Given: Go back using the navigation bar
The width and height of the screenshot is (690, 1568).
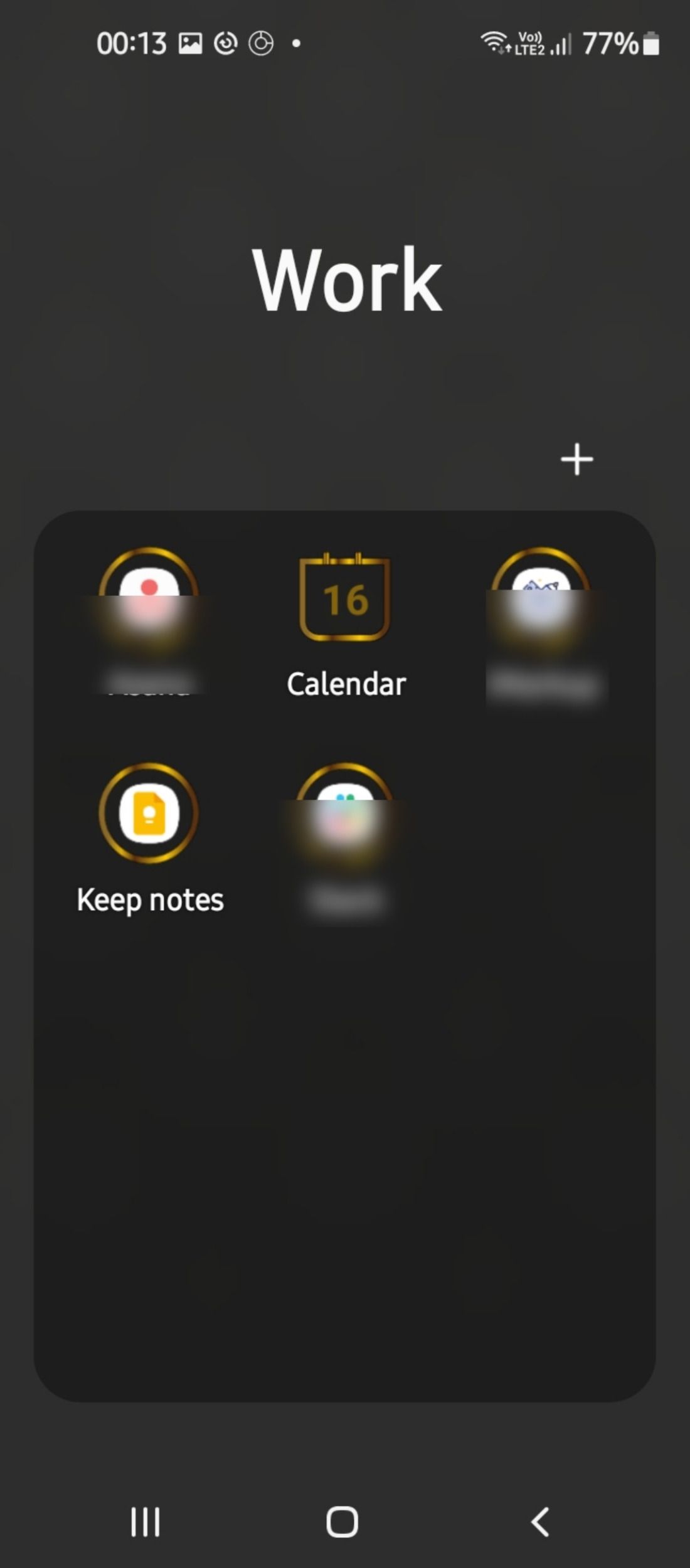Looking at the screenshot, I should [540, 1522].
